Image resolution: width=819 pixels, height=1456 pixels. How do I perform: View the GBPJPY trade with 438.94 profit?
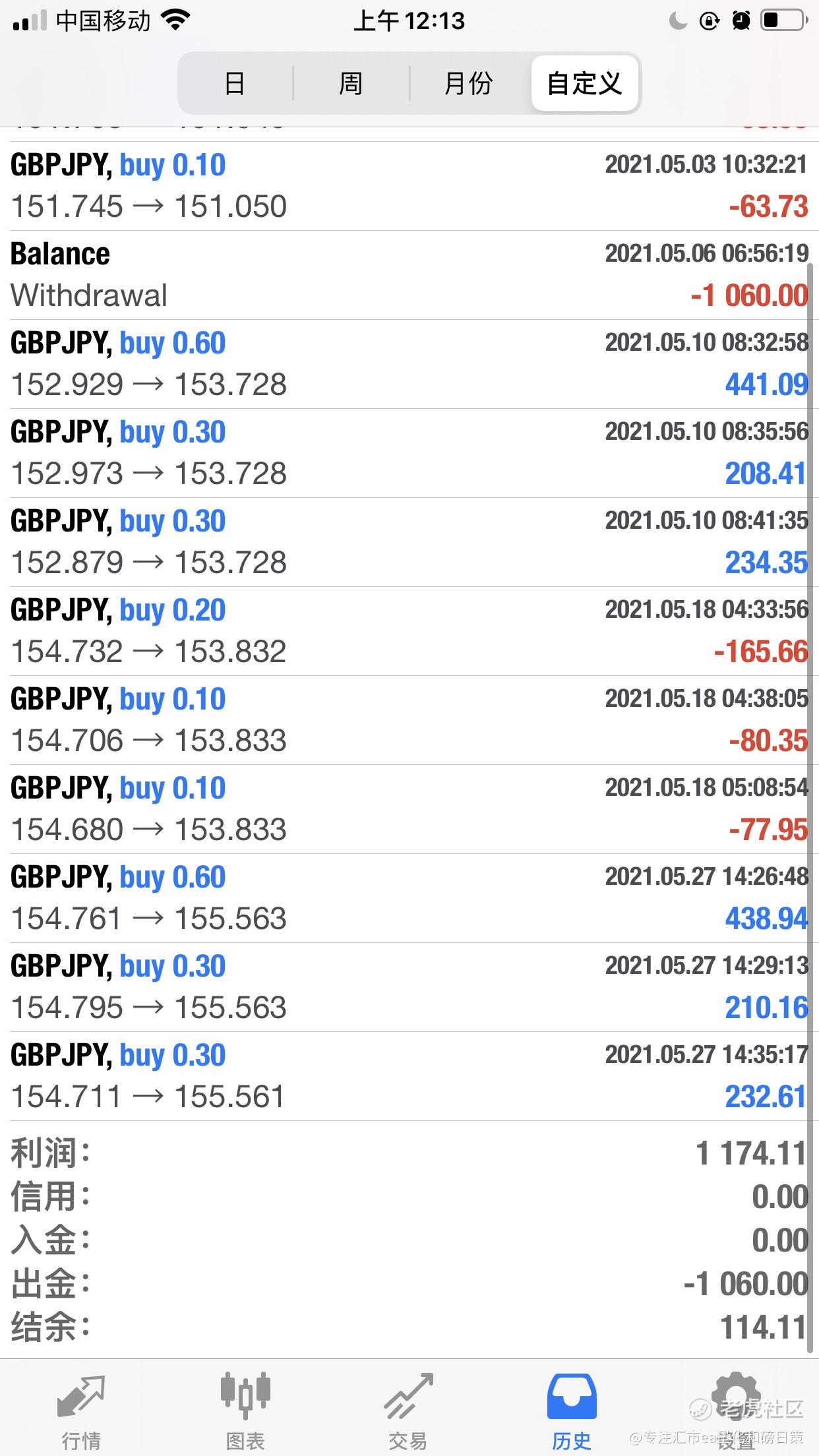point(409,898)
